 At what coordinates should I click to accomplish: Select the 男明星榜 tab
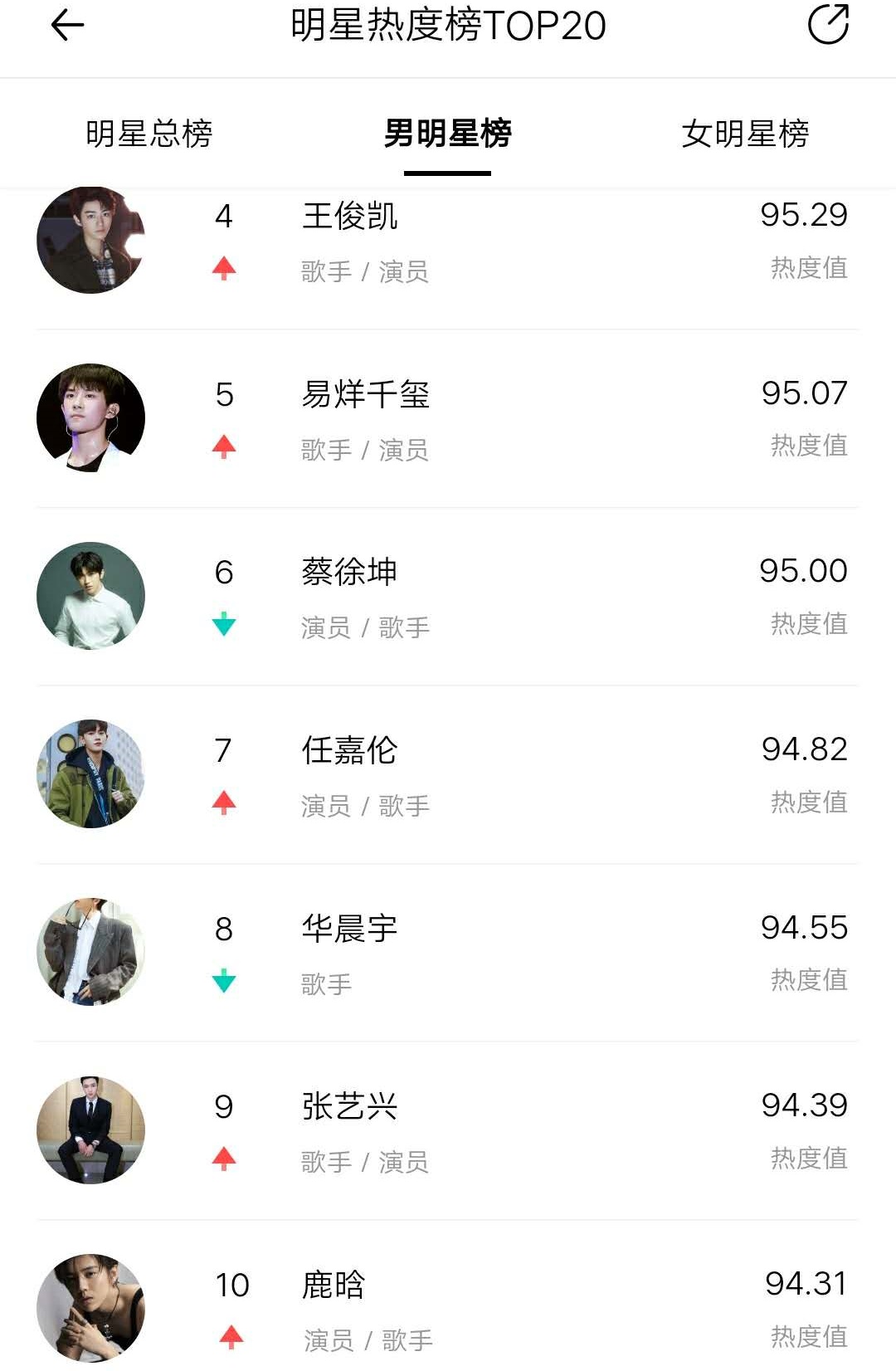pos(446,131)
